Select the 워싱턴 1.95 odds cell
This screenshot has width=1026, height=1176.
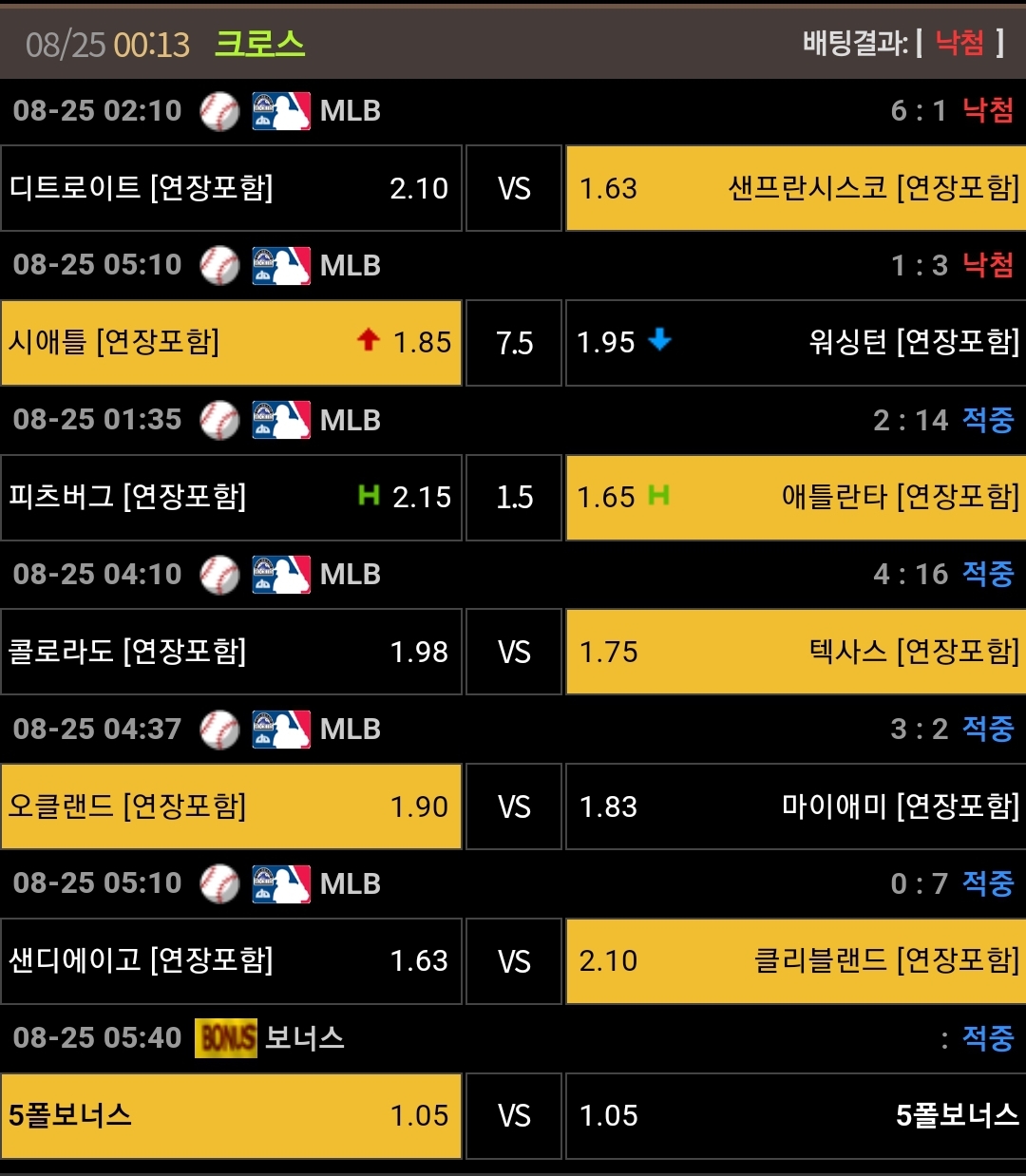(796, 343)
